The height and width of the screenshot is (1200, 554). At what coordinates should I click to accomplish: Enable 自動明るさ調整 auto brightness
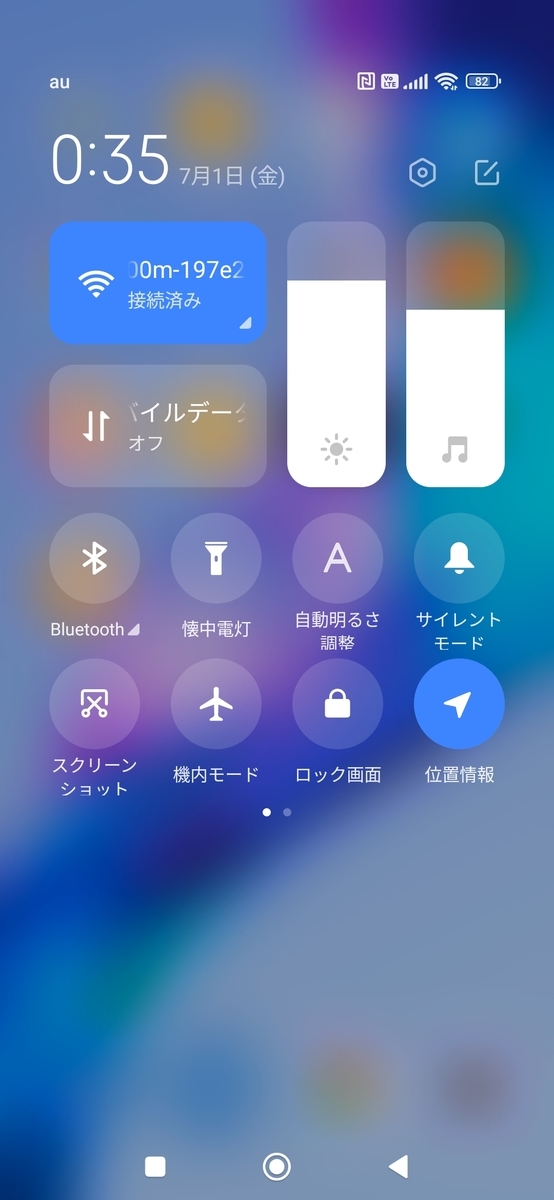pyautogui.click(x=338, y=559)
